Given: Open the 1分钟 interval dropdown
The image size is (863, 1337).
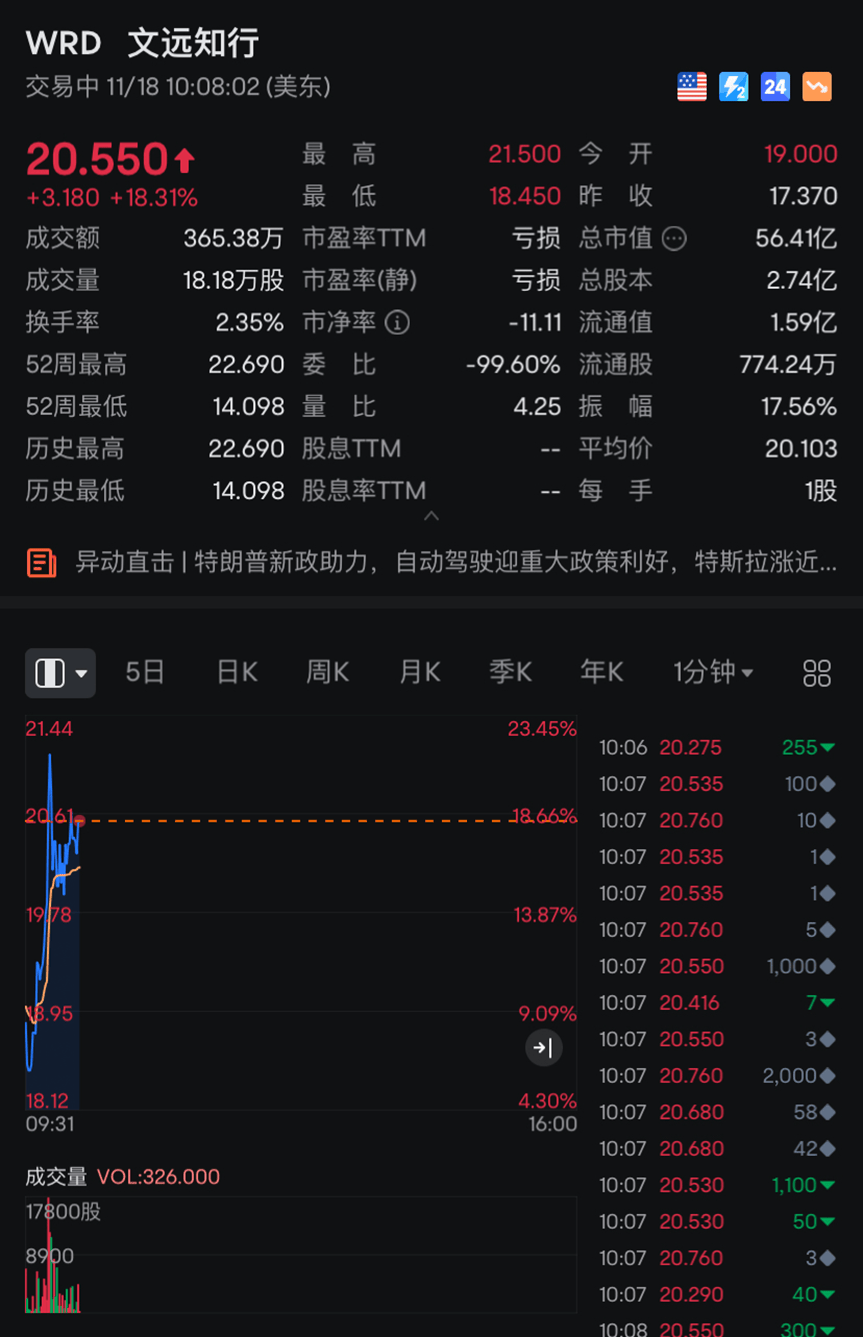Looking at the screenshot, I should [713, 673].
